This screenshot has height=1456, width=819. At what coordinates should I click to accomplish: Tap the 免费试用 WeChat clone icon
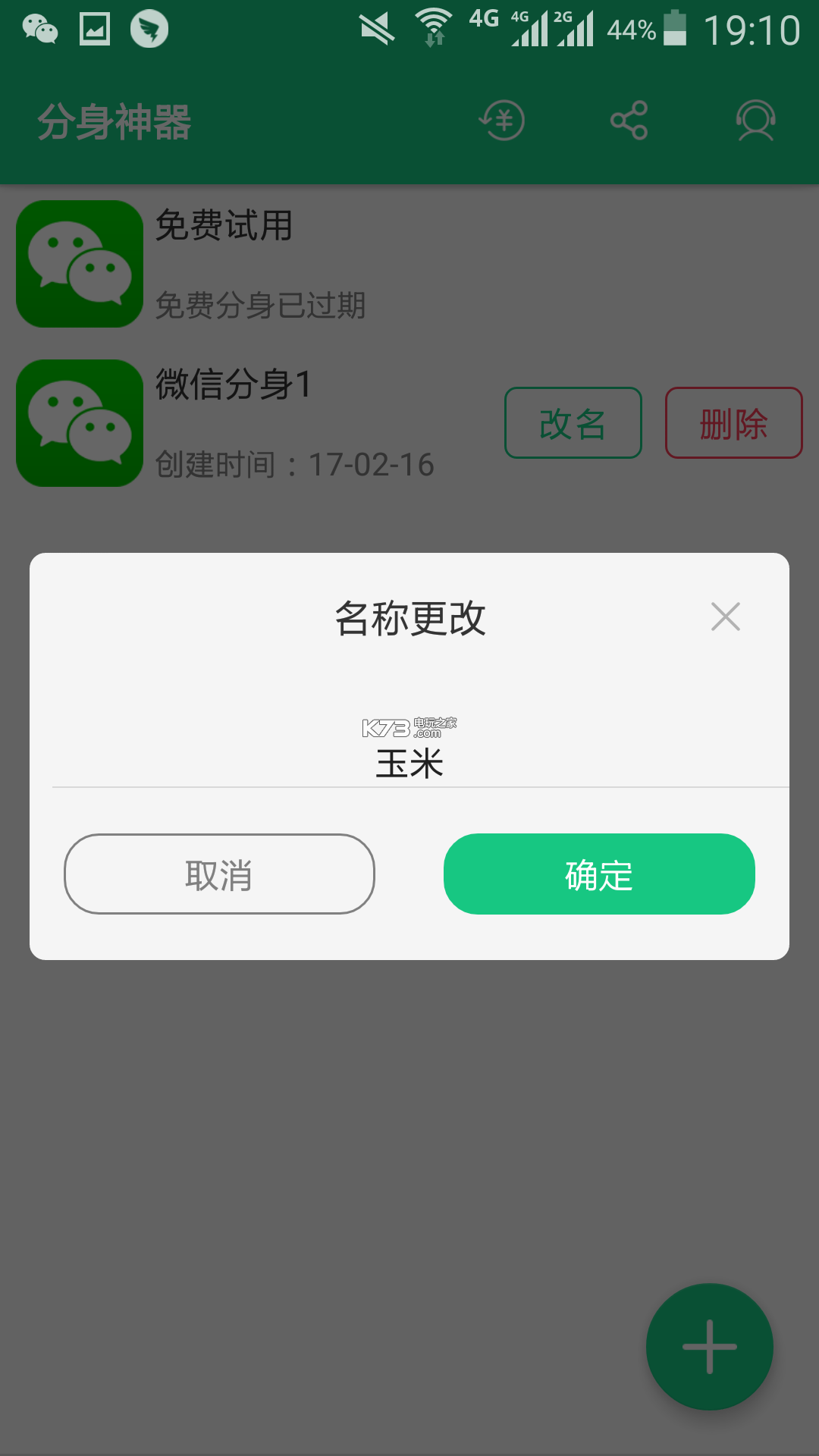click(78, 263)
